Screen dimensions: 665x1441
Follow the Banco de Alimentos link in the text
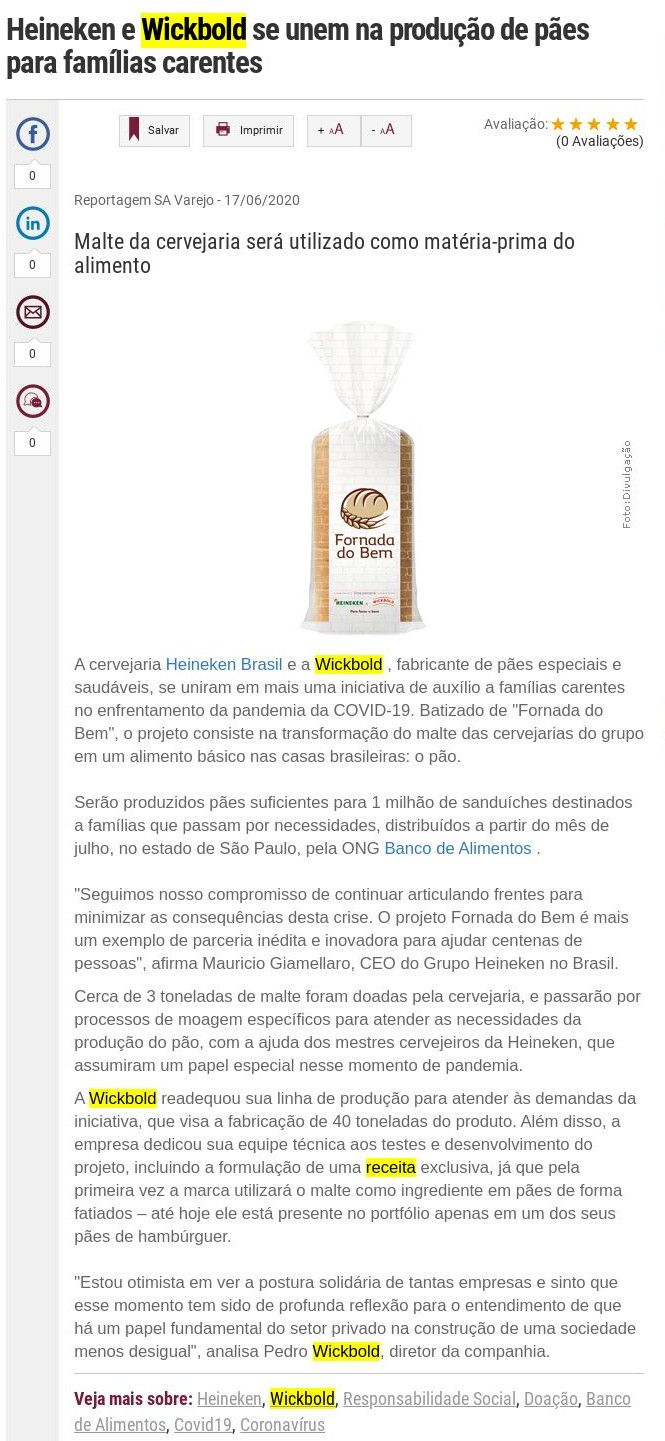[x=458, y=848]
